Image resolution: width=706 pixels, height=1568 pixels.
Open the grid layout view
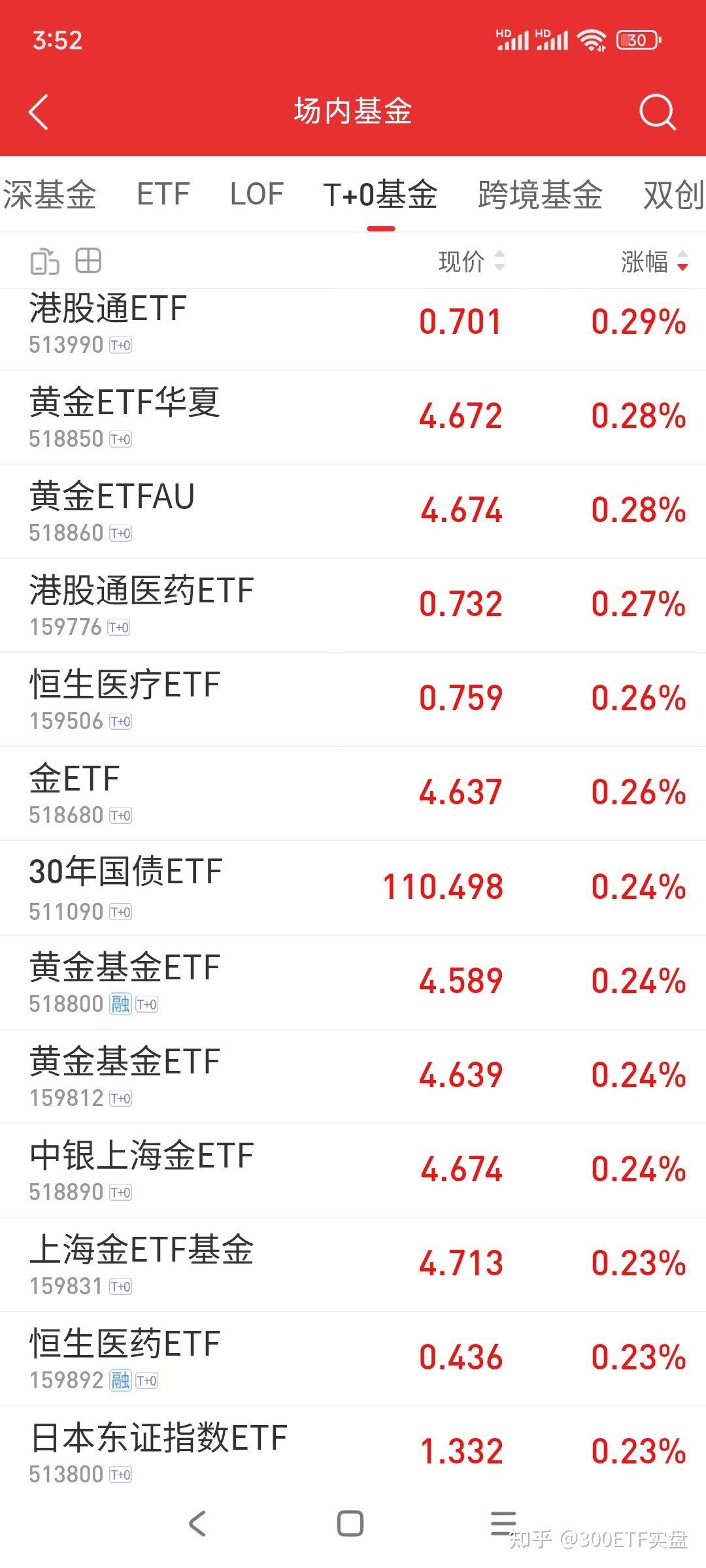coord(88,261)
